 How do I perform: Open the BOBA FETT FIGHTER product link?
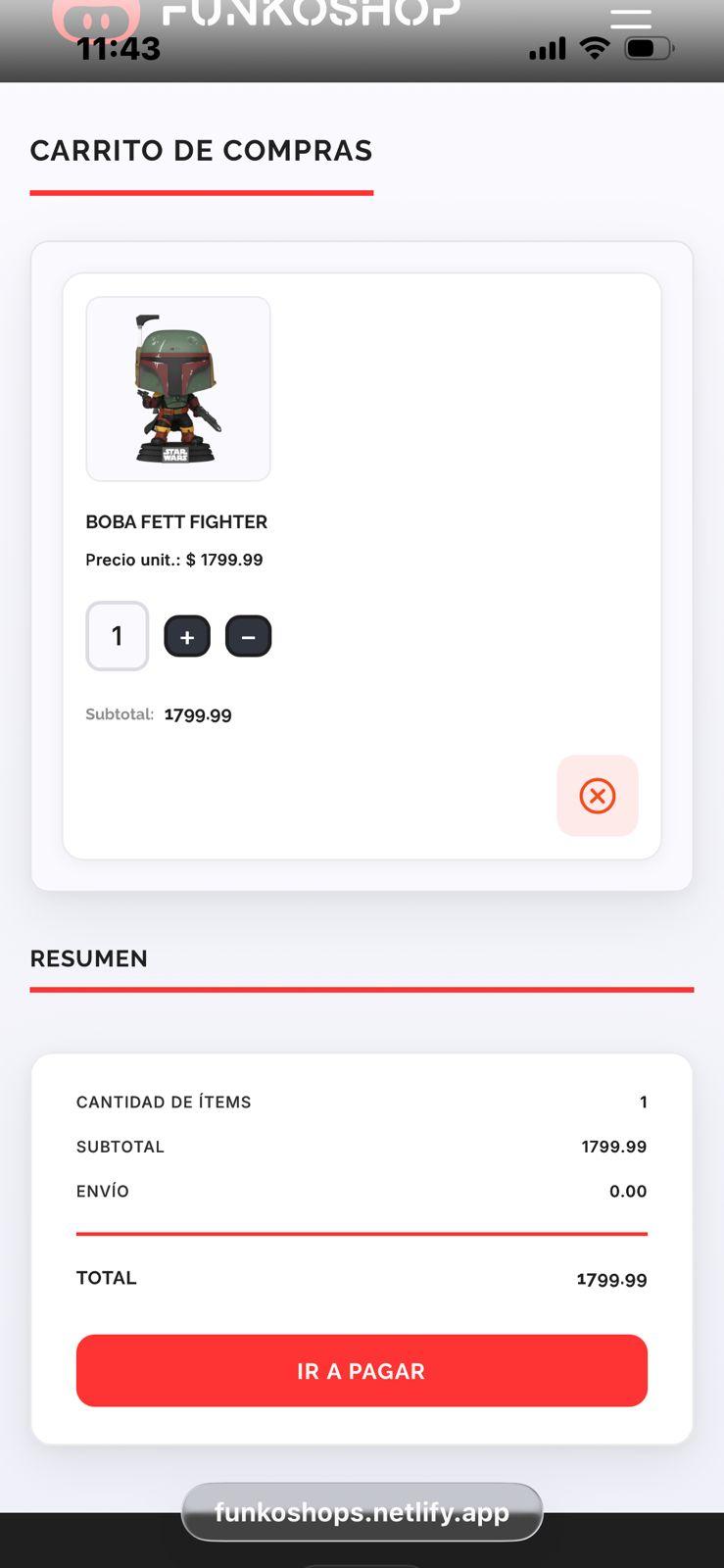coord(176,522)
